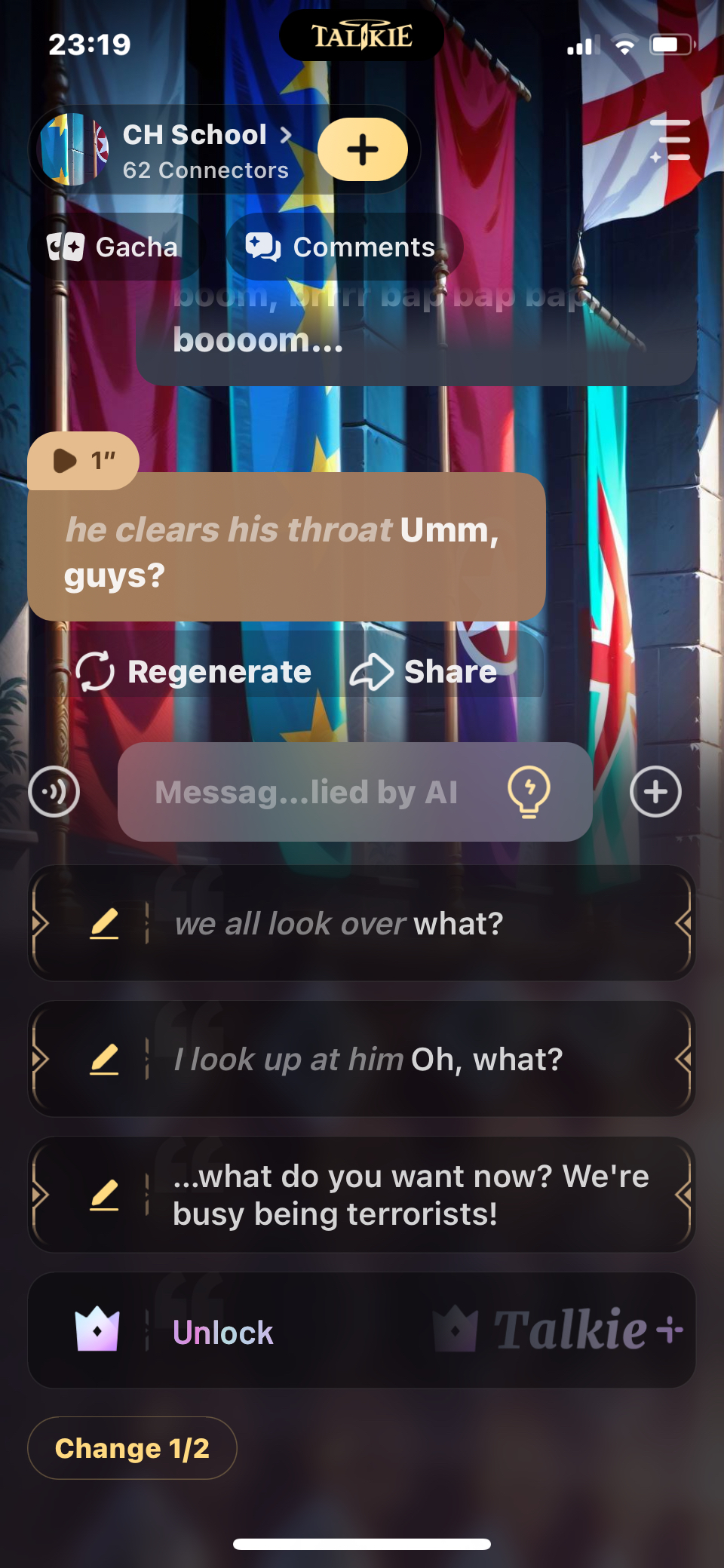Viewport: 724px width, 1568px height.
Task: Open the Gacha section
Action: click(x=113, y=247)
